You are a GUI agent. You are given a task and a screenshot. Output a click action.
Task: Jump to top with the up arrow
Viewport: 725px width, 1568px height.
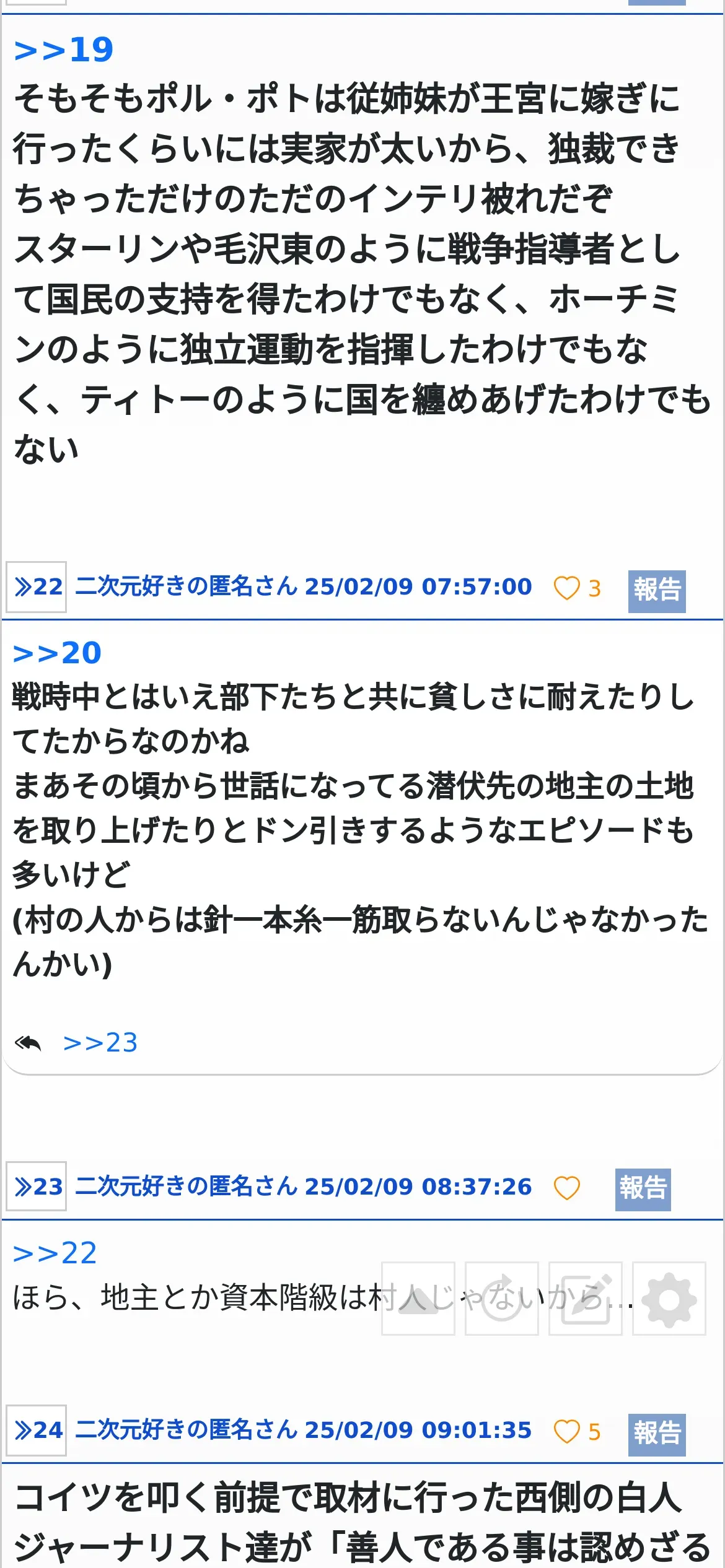pos(418,1298)
